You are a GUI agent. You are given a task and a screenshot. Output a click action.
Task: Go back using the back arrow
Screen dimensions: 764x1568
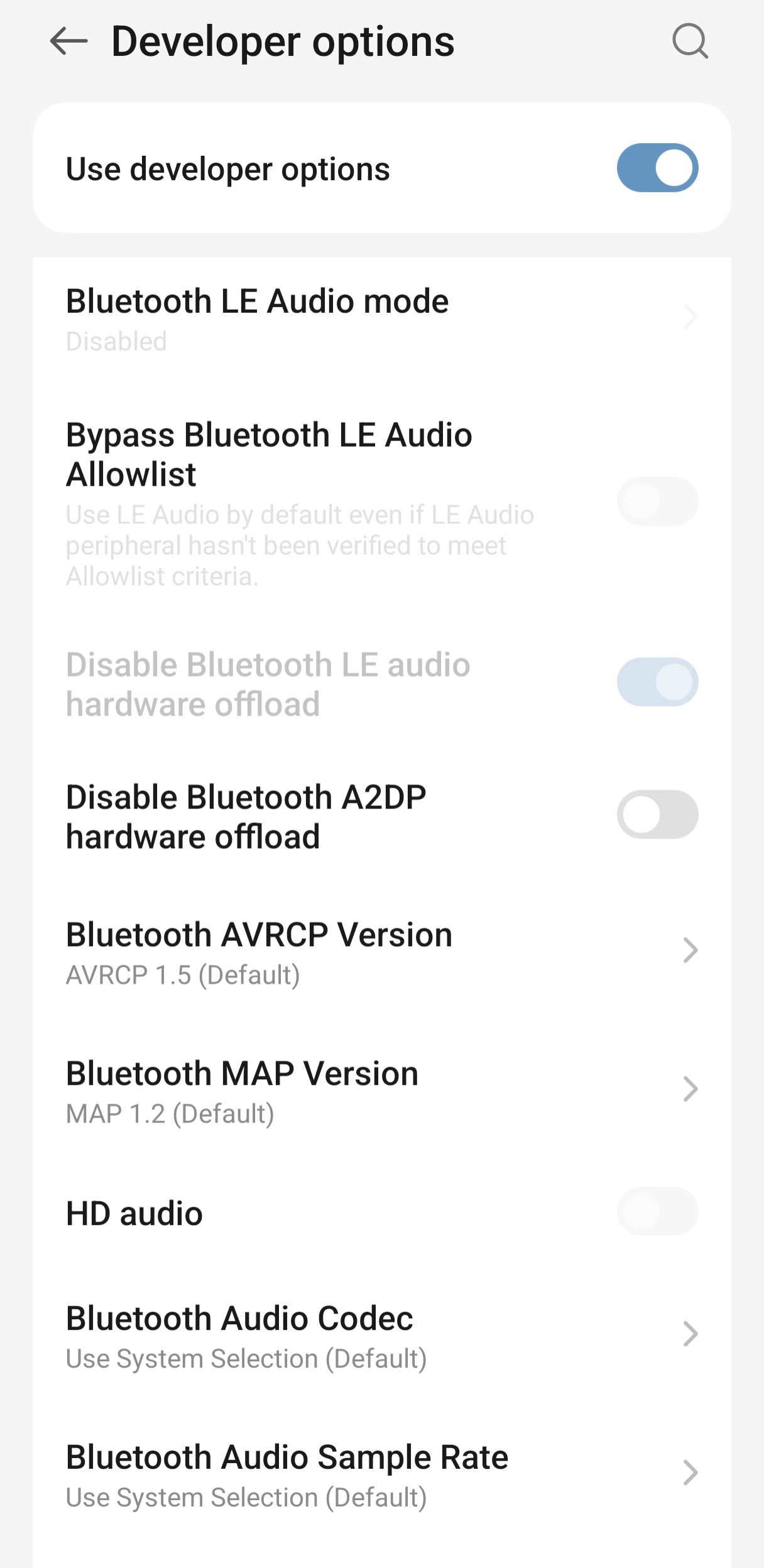pos(68,41)
